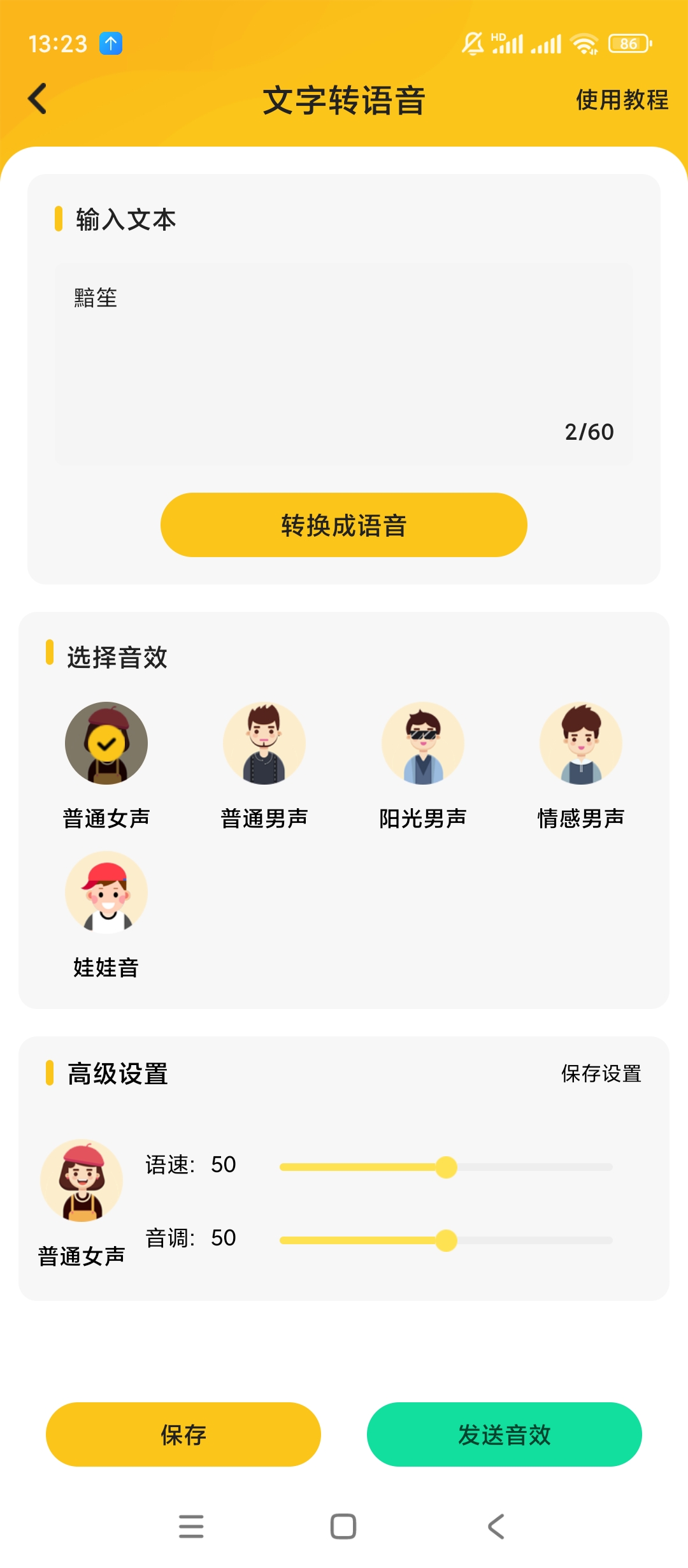Select 娃娃音 voice effect
Image resolution: width=688 pixels, height=1568 pixels.
click(106, 892)
